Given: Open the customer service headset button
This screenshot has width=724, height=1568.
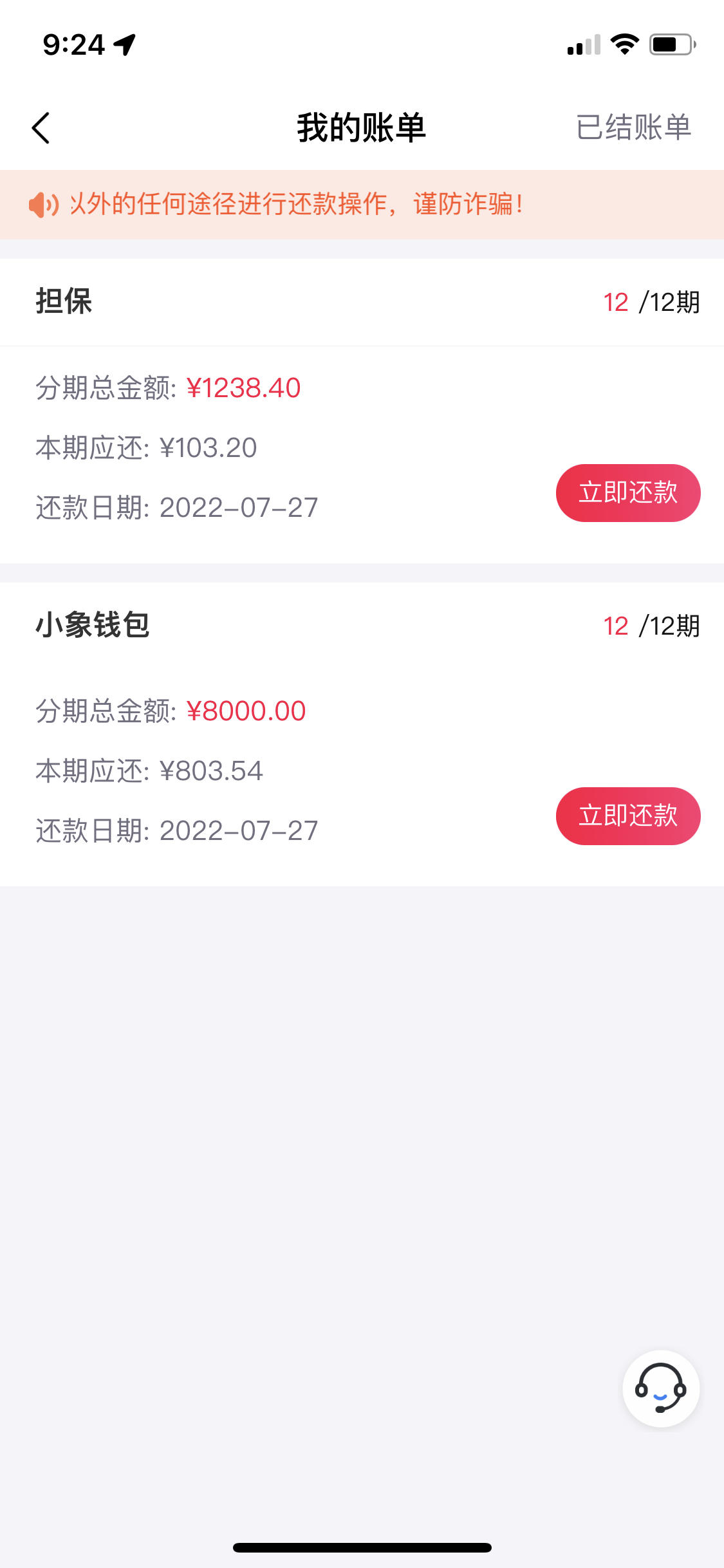Looking at the screenshot, I should [x=661, y=1388].
